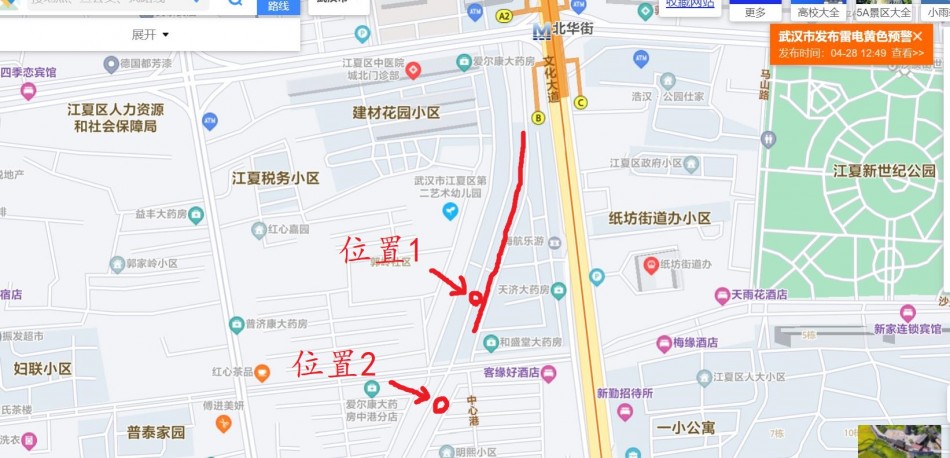Select the 红心茶品 shop marker

tap(262, 373)
